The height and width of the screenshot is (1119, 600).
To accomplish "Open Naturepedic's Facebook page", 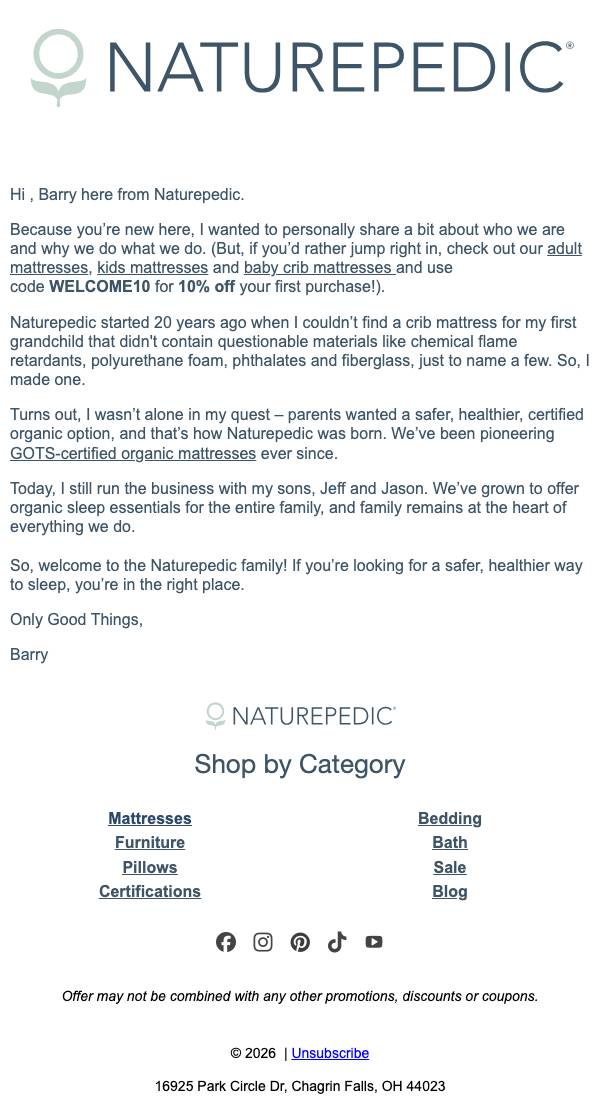I will [x=225, y=942].
